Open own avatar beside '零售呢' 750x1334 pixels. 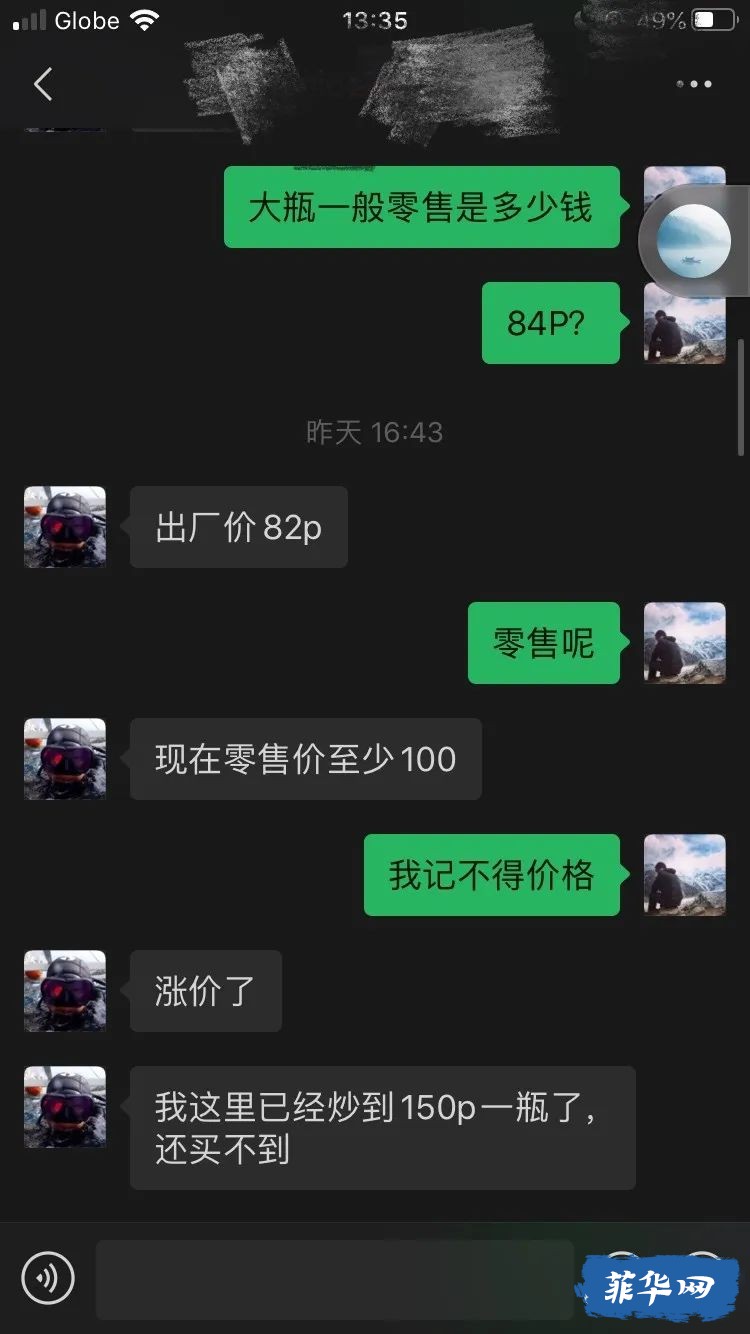(685, 643)
